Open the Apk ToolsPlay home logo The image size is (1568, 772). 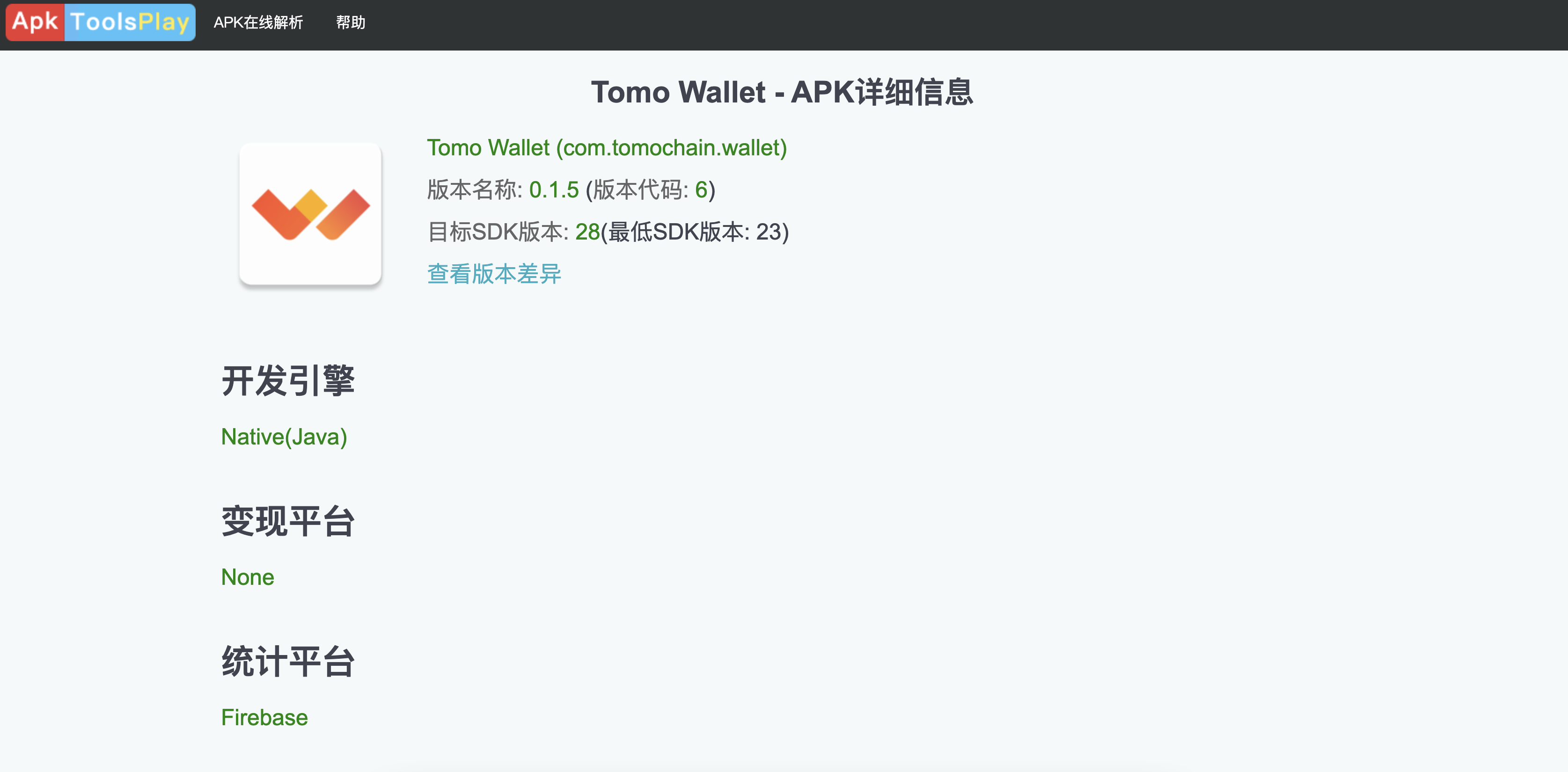(x=101, y=22)
